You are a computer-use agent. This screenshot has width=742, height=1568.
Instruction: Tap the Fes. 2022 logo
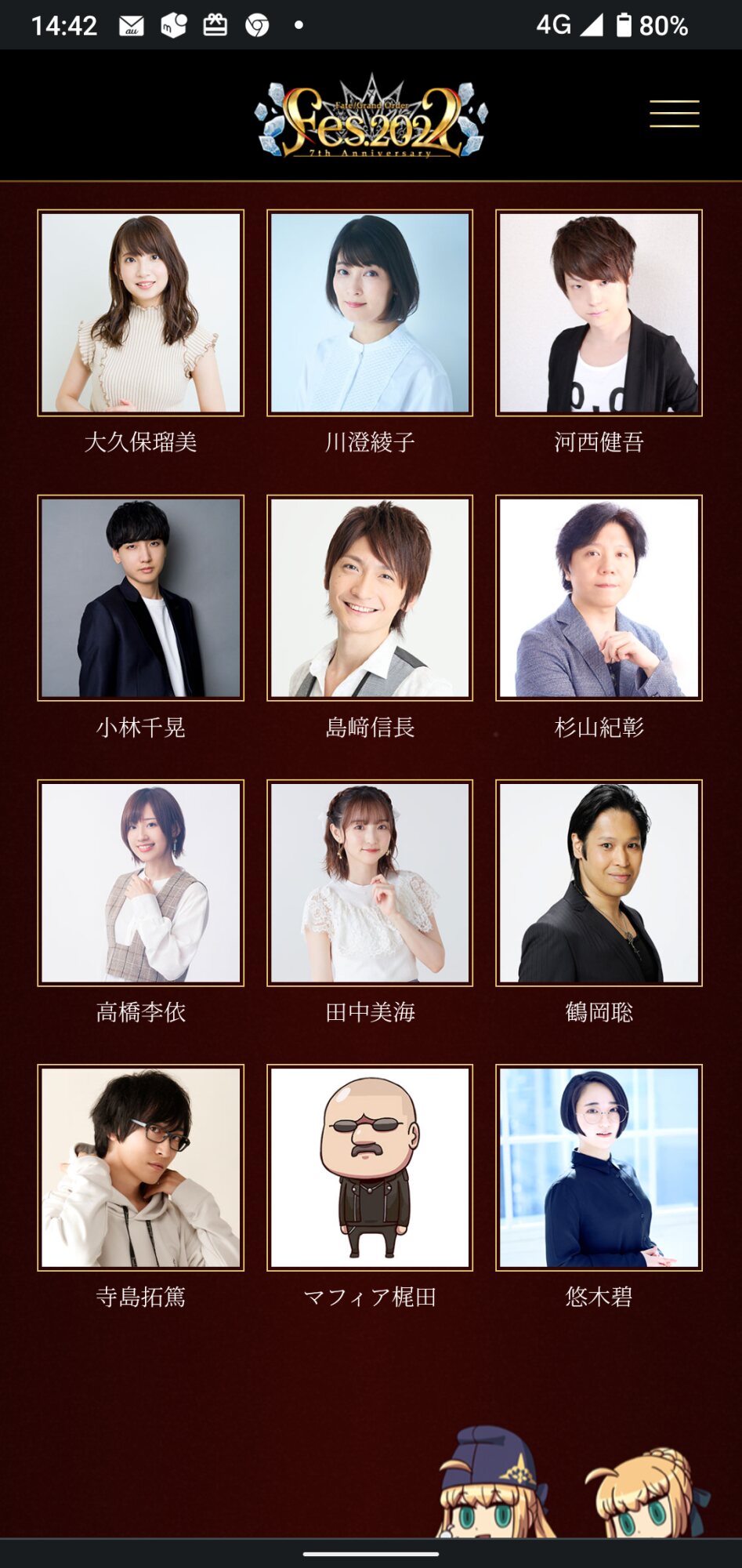tap(371, 118)
